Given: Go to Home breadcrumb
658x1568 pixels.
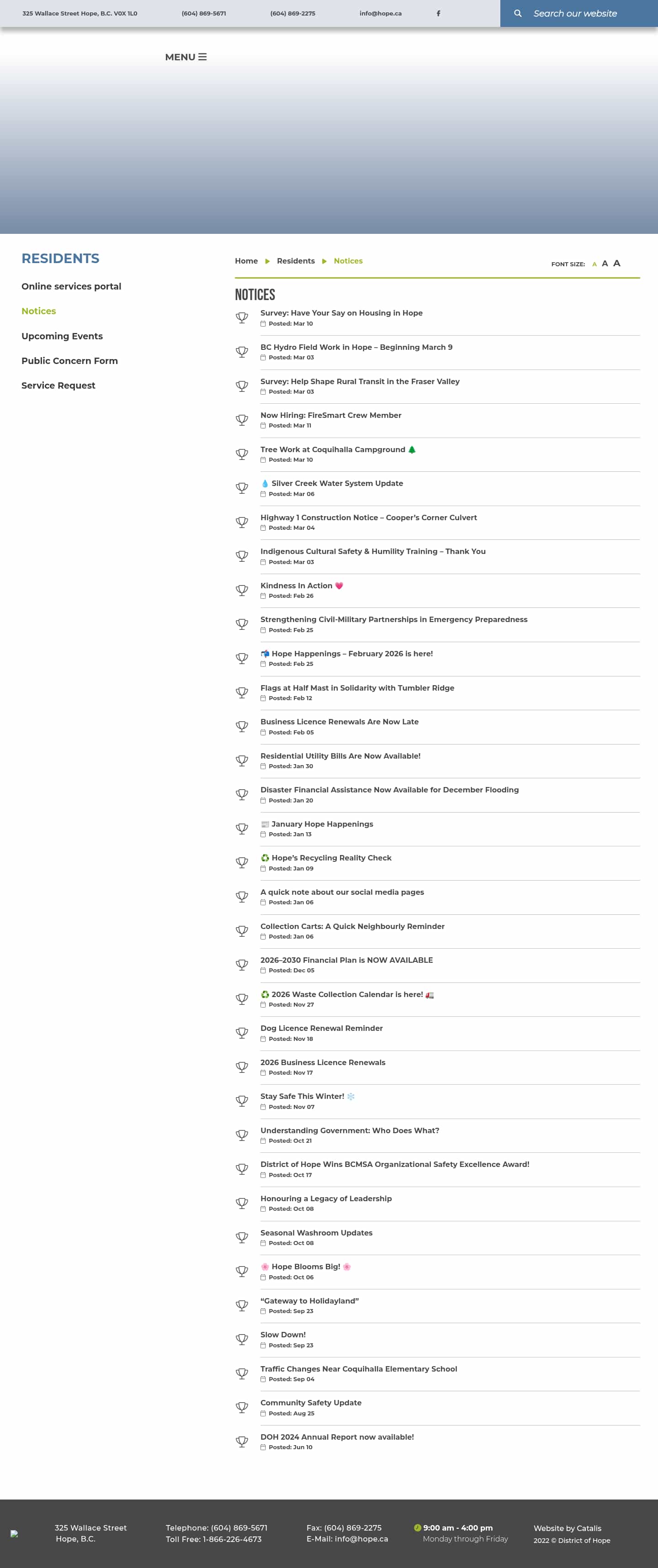Looking at the screenshot, I should pyautogui.click(x=246, y=260).
